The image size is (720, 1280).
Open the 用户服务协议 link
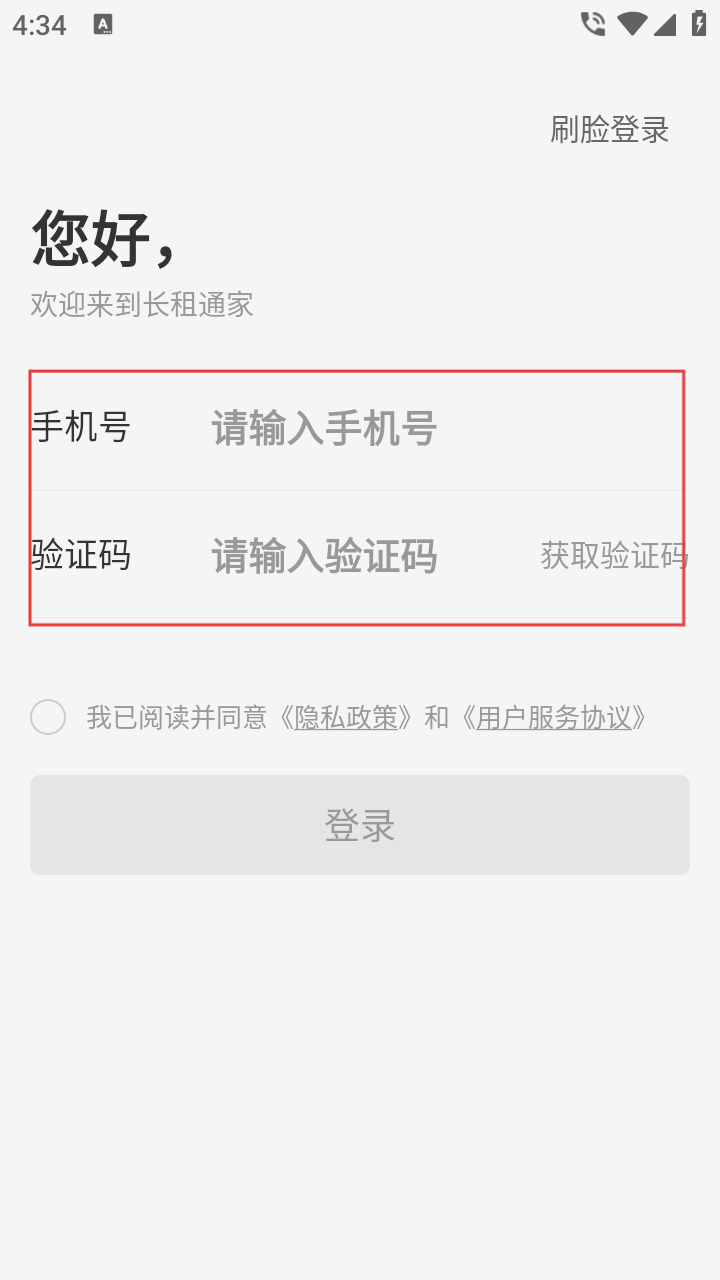click(554, 717)
